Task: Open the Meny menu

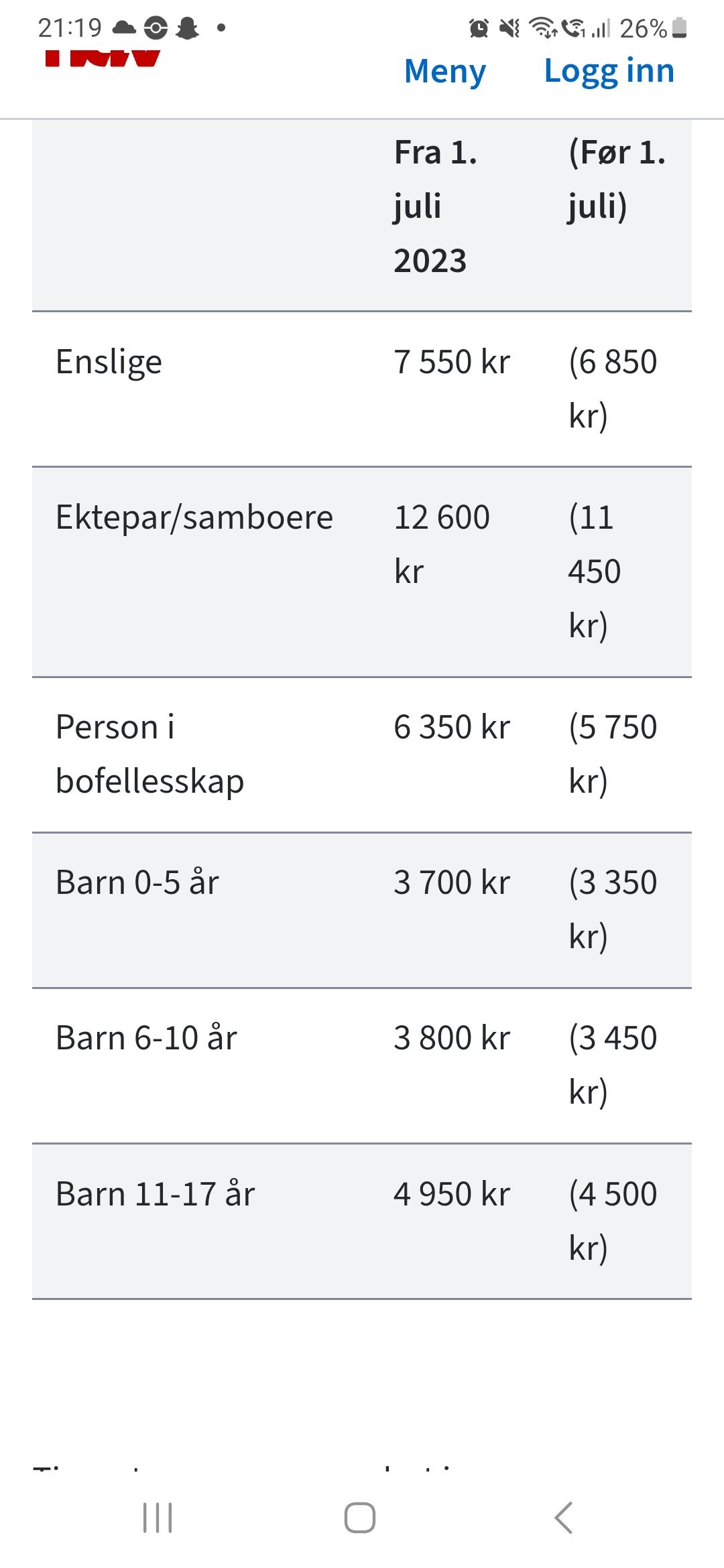Action: coord(445,72)
